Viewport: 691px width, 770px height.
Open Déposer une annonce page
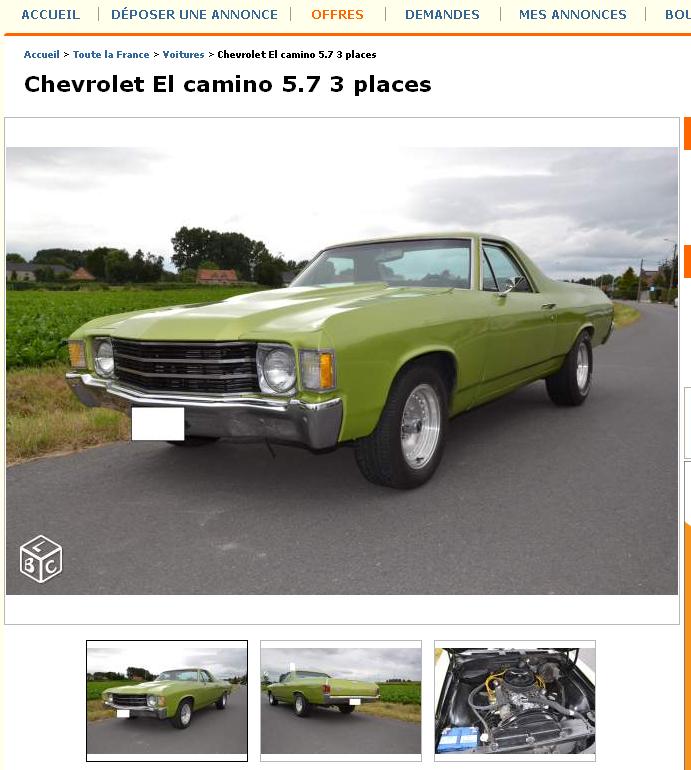194,15
